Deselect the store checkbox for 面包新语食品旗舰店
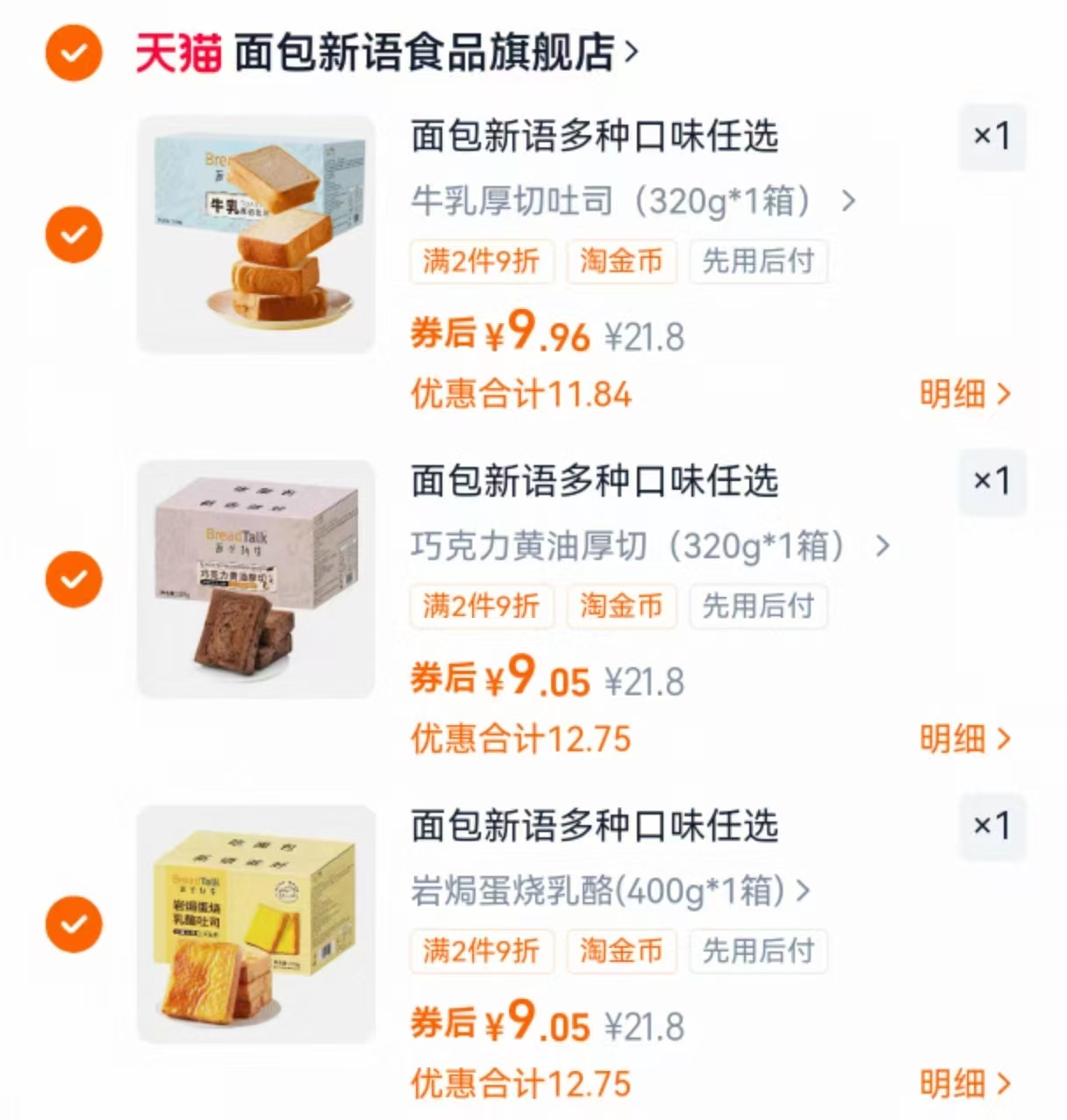The height and width of the screenshot is (1120, 1067). pos(73,50)
